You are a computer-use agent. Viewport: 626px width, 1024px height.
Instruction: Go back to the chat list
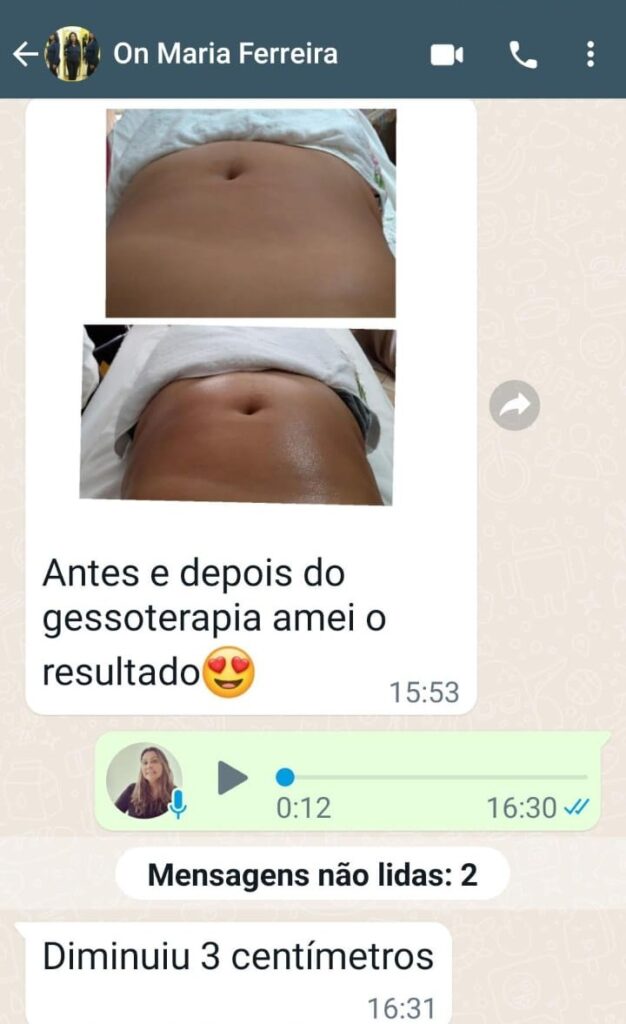coord(25,54)
